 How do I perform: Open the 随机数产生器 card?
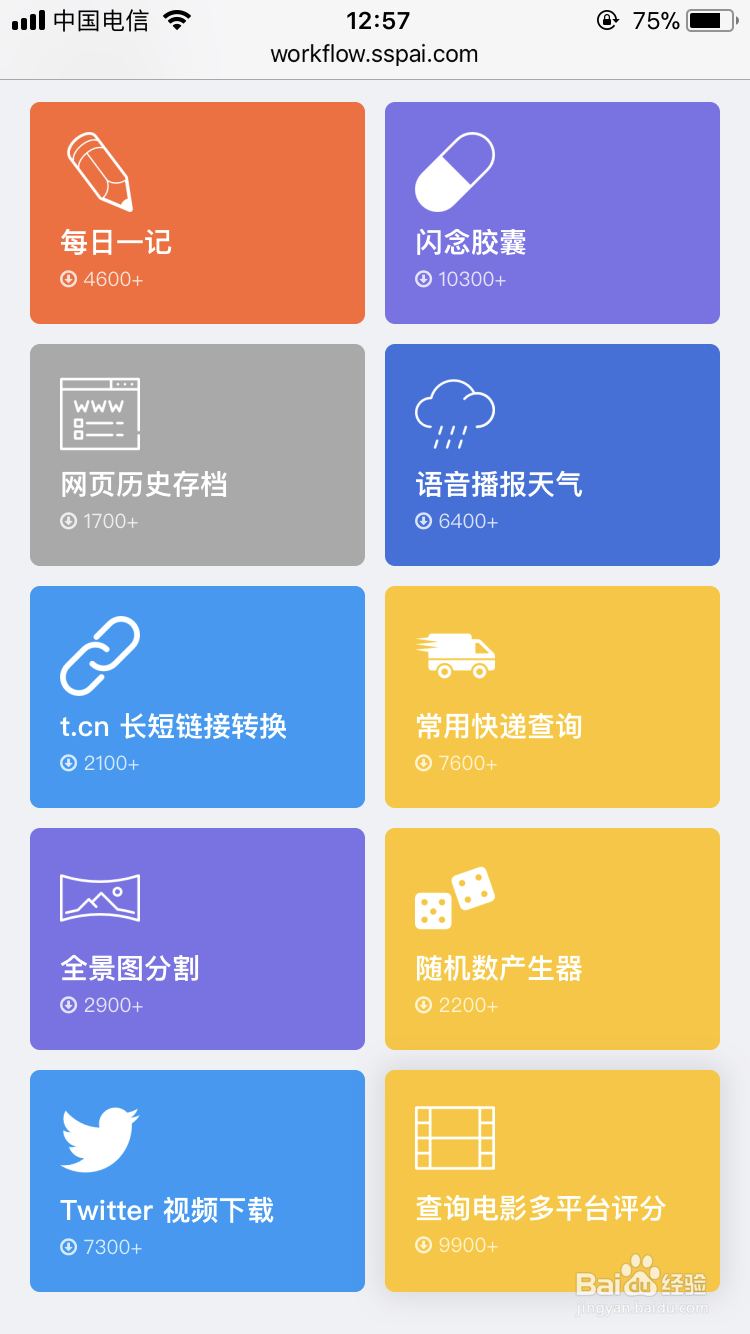(552, 939)
